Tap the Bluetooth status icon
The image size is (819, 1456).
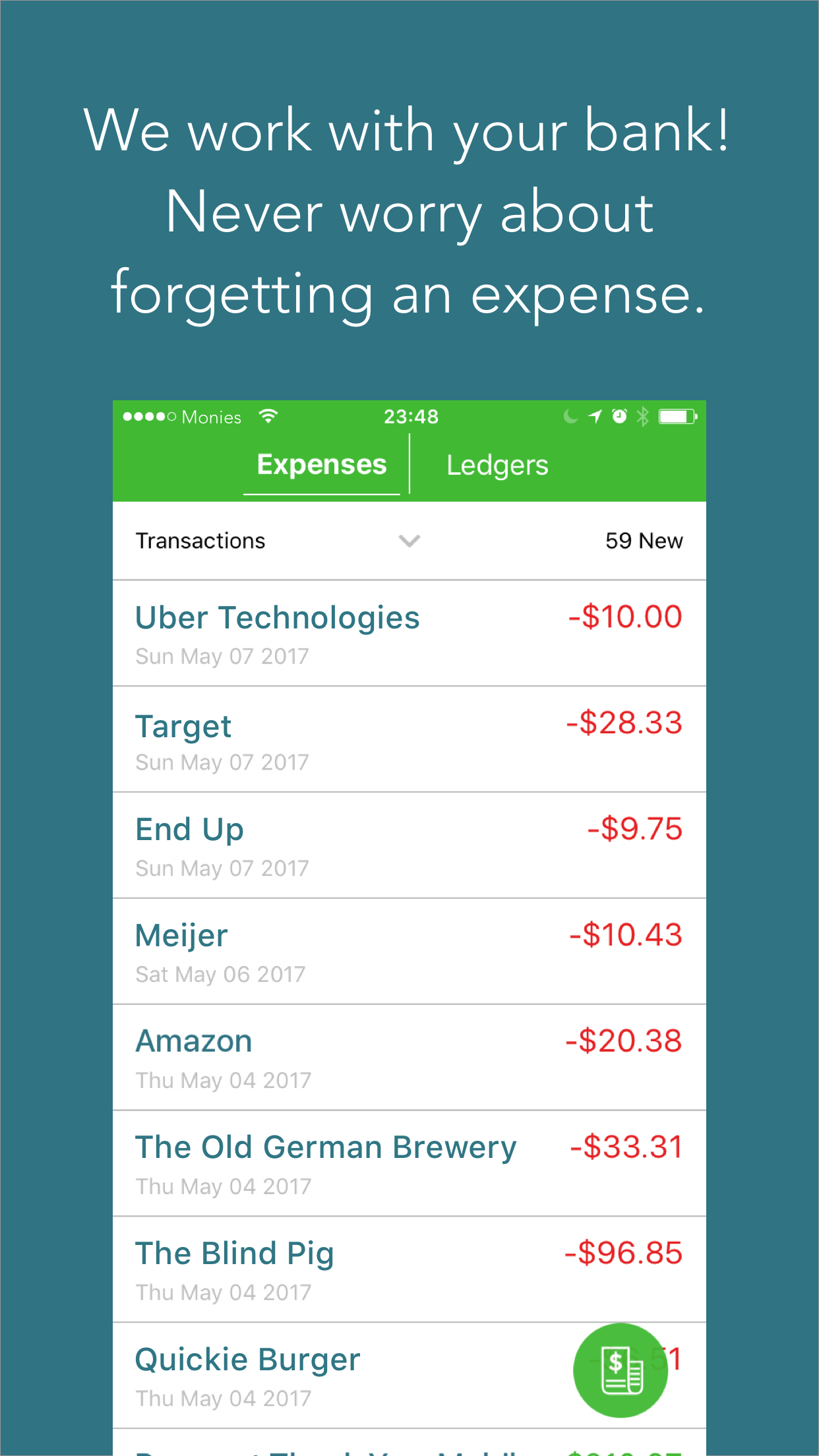pyautogui.click(x=642, y=416)
